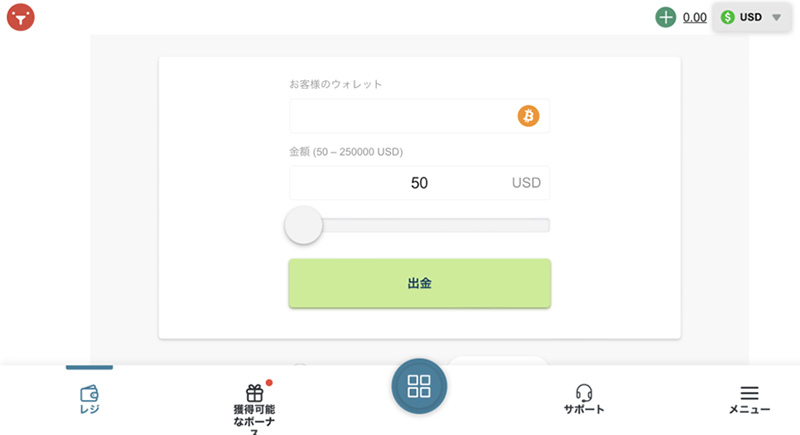Screen dimensions: 800x435
Task: Switch to the レジ cashier tab
Action: pos(90,399)
